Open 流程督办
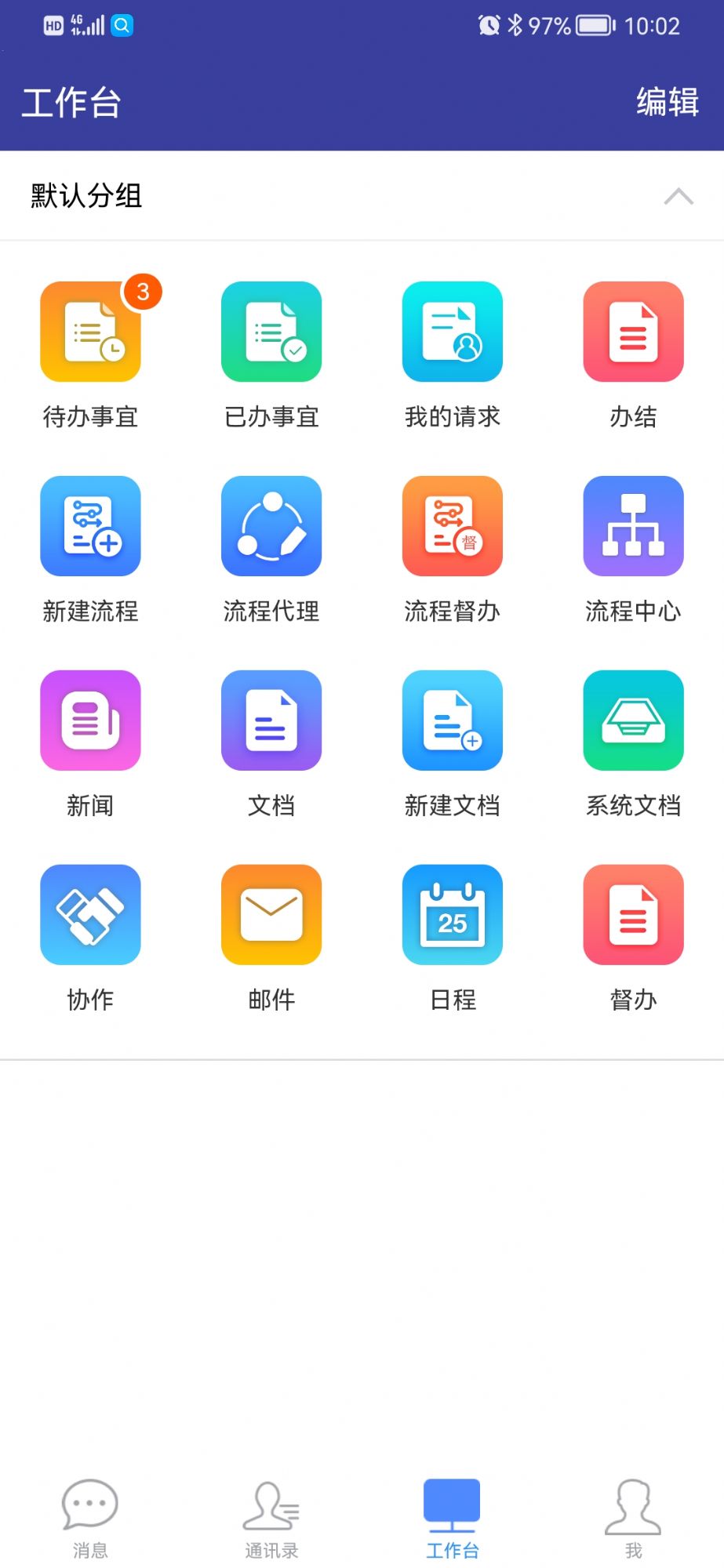Screen dimensions: 724x1568 [x=453, y=526]
